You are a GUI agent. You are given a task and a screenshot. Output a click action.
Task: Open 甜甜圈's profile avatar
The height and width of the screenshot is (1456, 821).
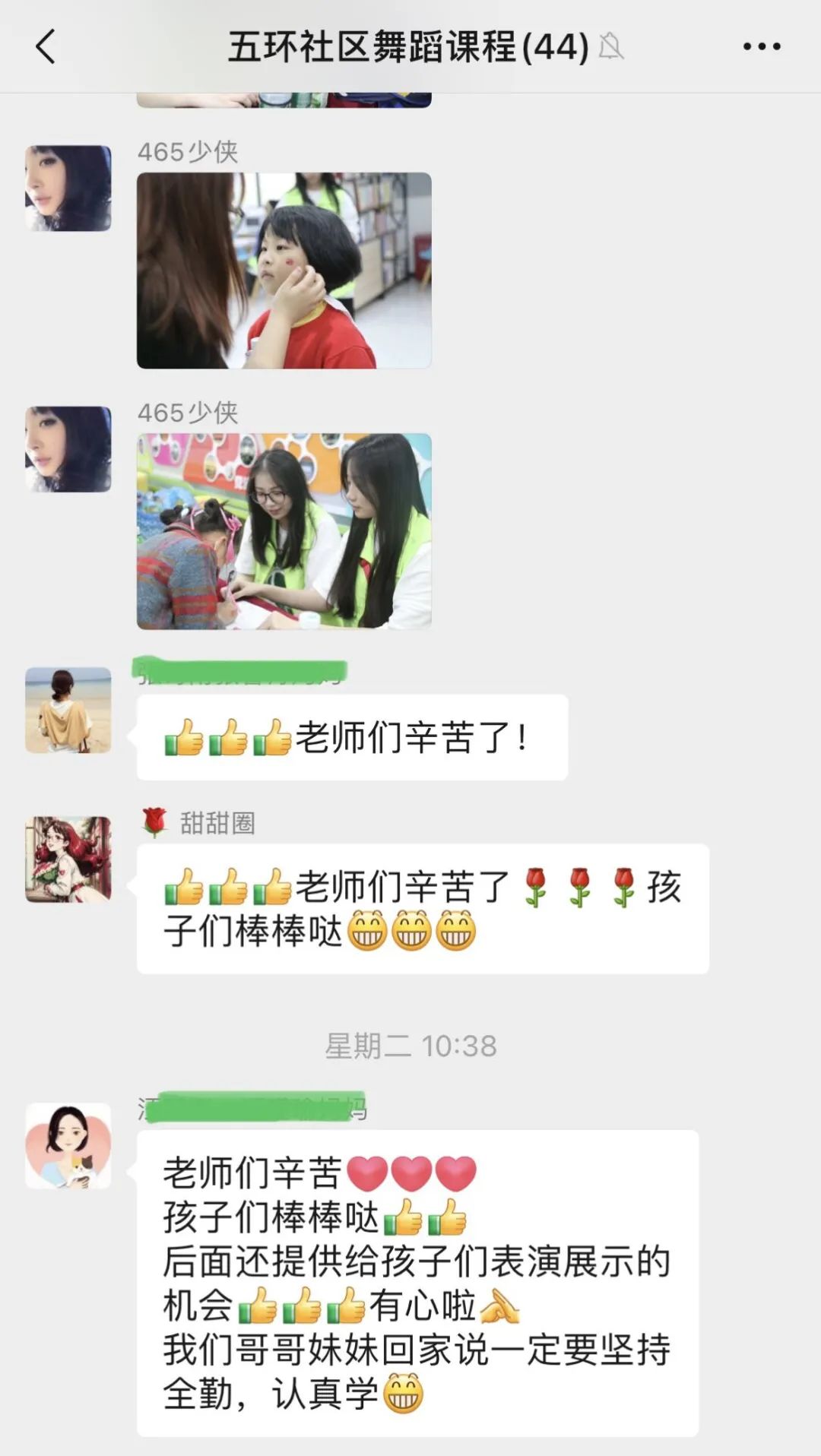click(68, 859)
